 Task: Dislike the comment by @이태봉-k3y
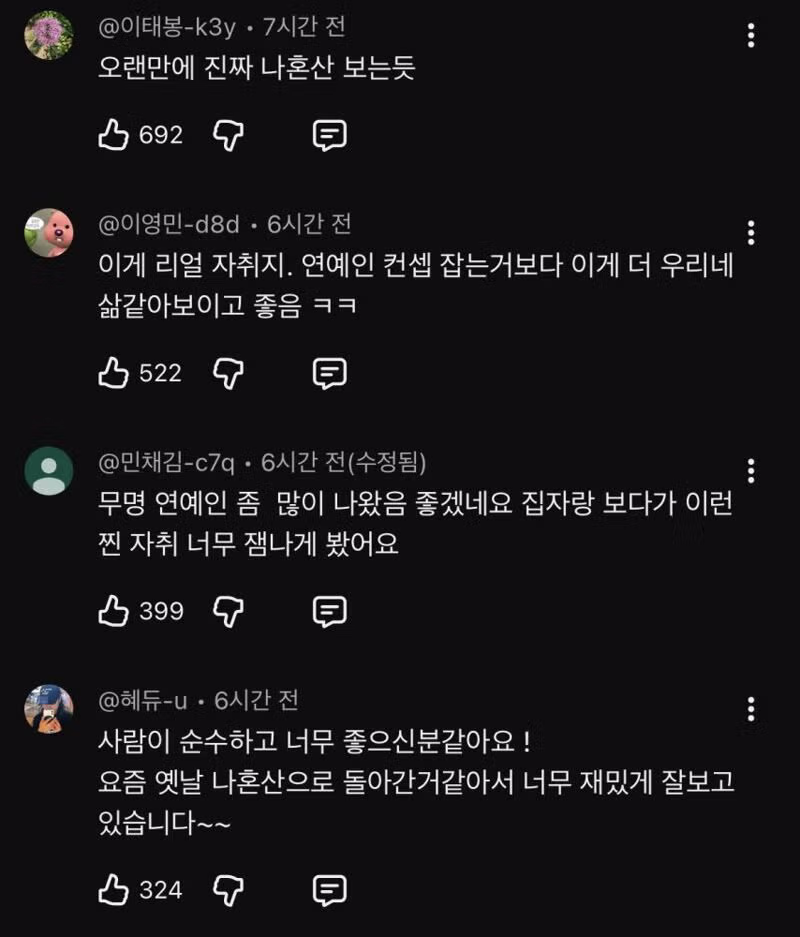pos(230,135)
